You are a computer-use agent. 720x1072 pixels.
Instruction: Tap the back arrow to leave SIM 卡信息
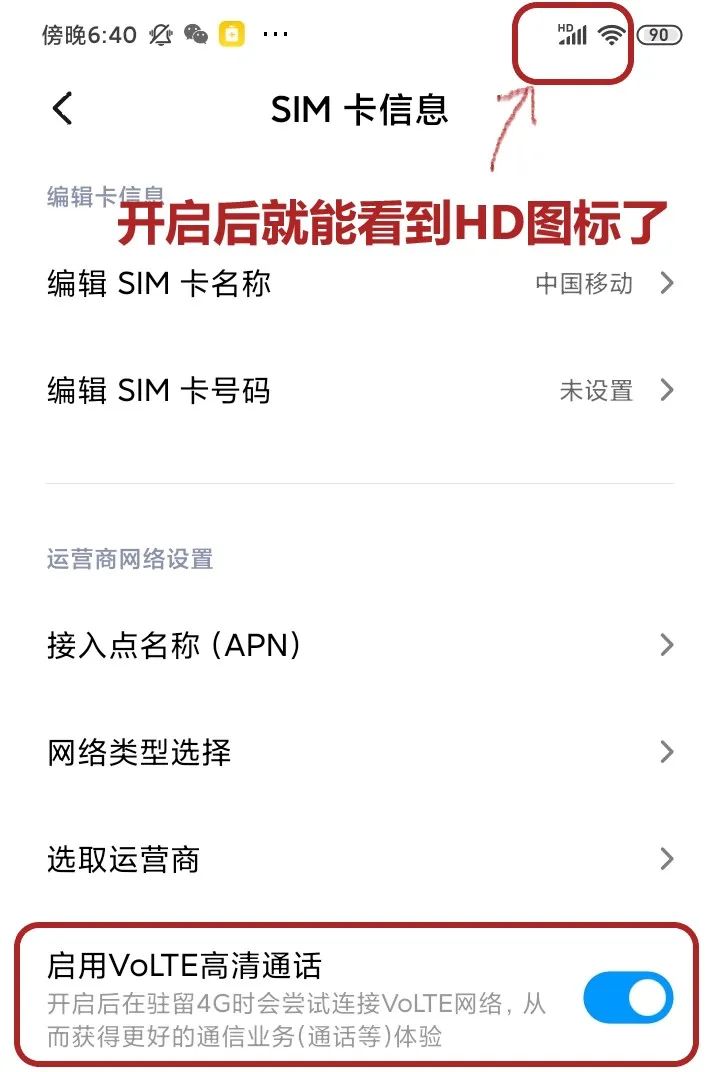click(62, 108)
